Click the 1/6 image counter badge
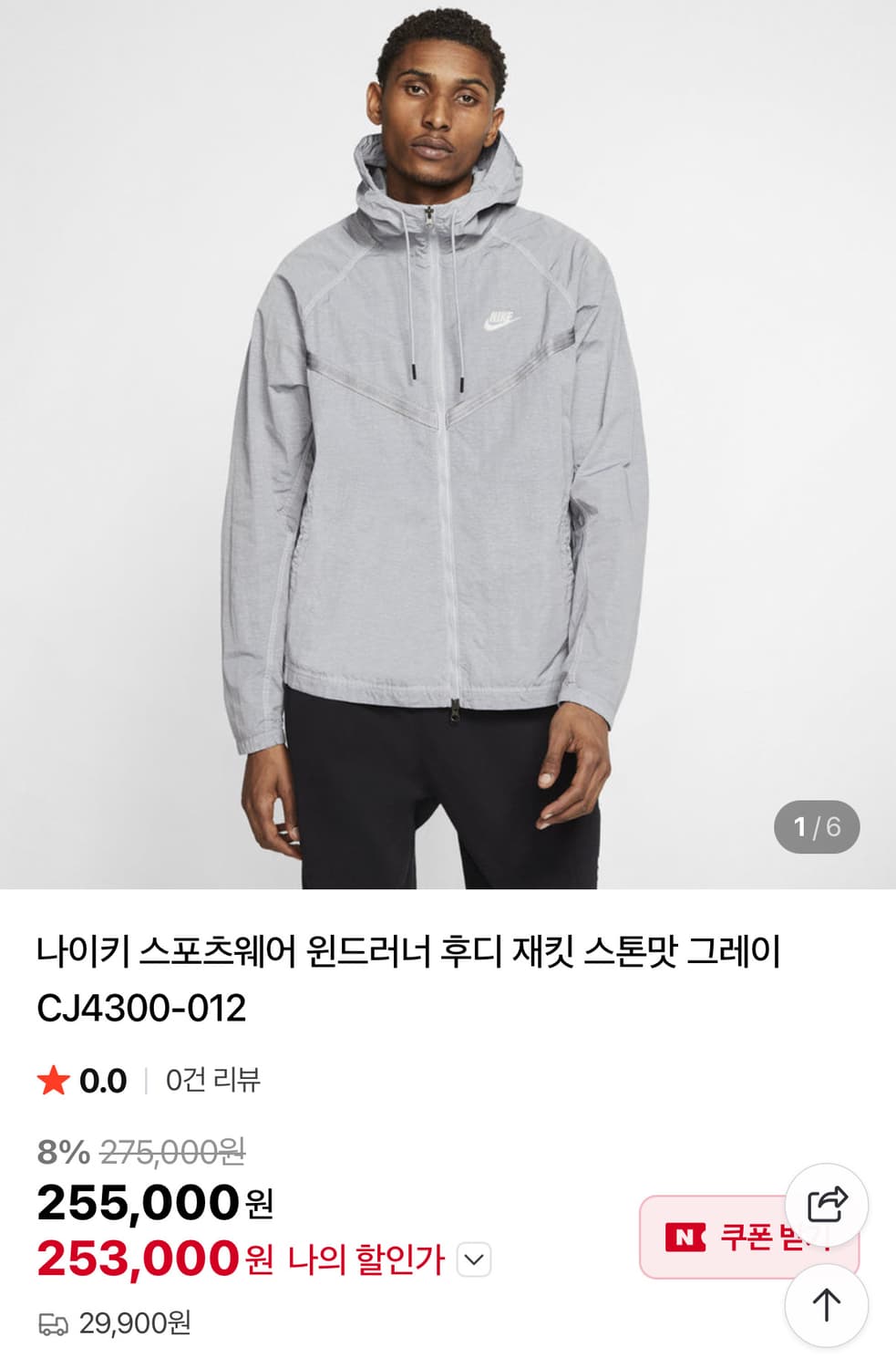This screenshot has height=1368, width=896. (818, 828)
